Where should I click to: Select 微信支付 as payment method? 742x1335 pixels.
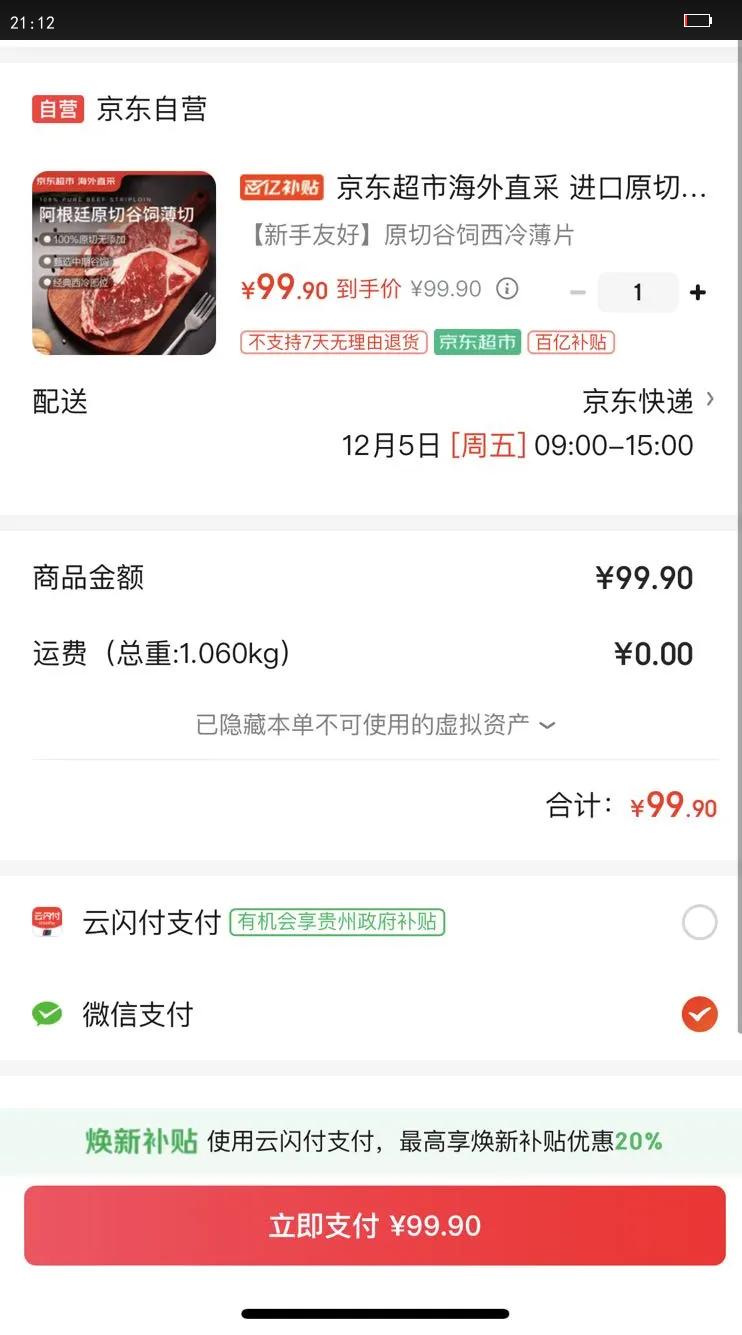coord(699,1015)
